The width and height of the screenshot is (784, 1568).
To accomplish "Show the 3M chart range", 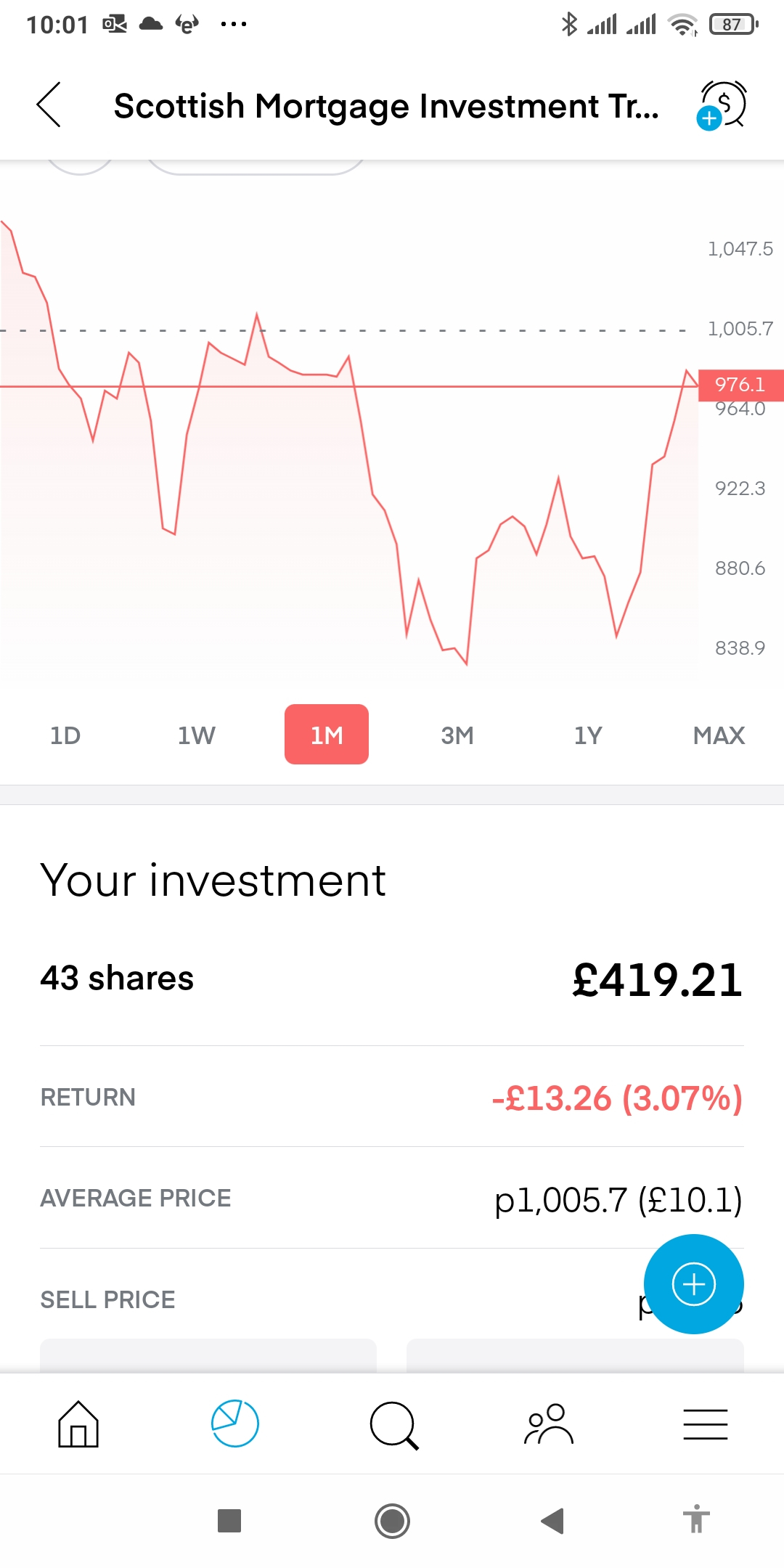I will click(x=457, y=735).
